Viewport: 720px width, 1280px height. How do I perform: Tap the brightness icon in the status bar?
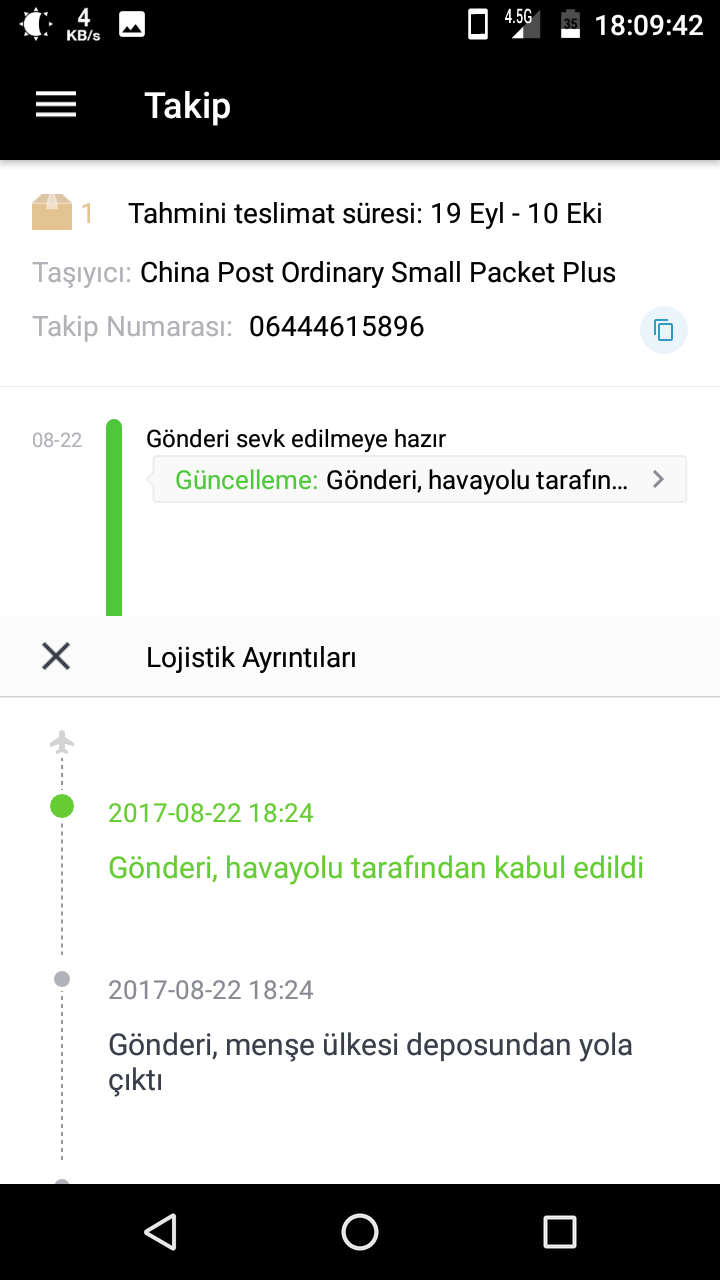coord(35,22)
